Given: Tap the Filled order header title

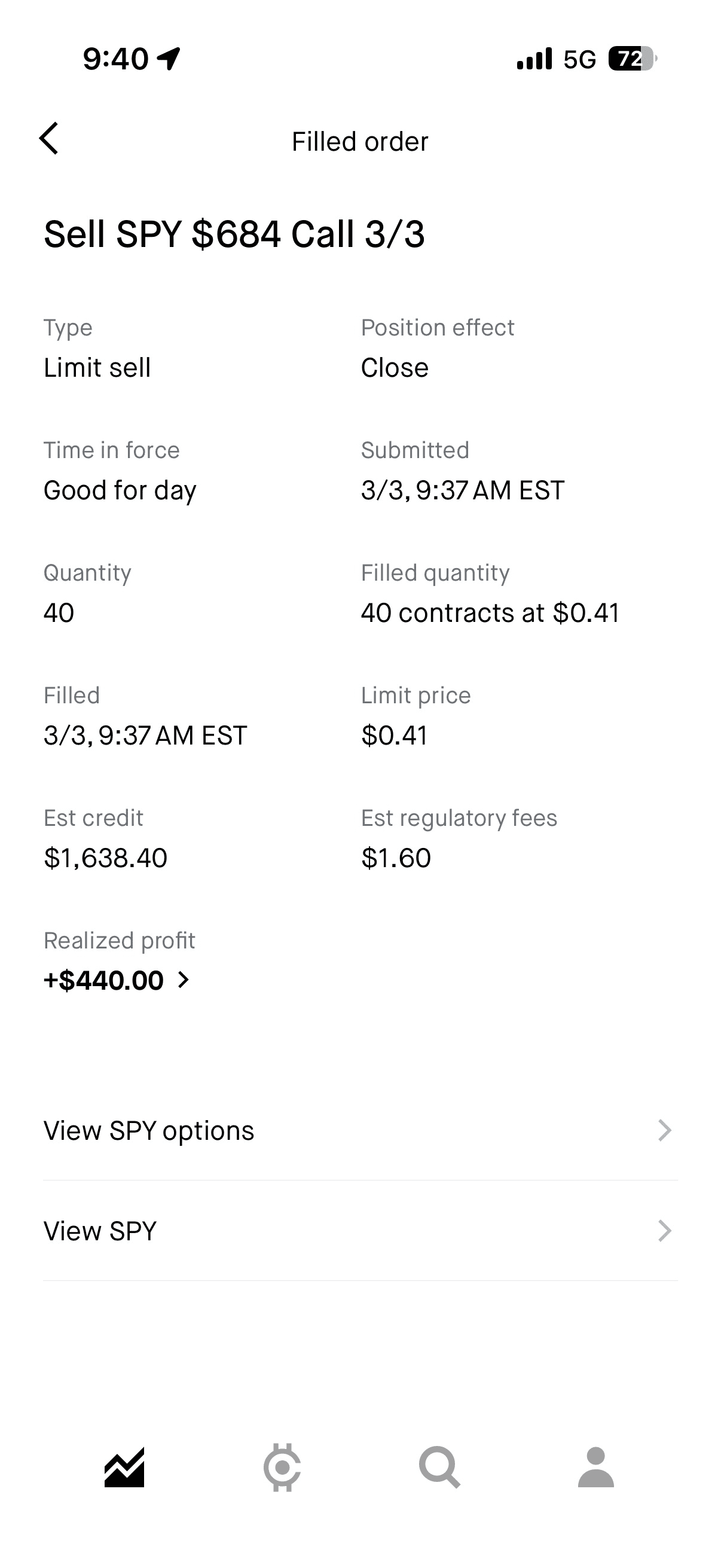Looking at the screenshot, I should 360,140.
